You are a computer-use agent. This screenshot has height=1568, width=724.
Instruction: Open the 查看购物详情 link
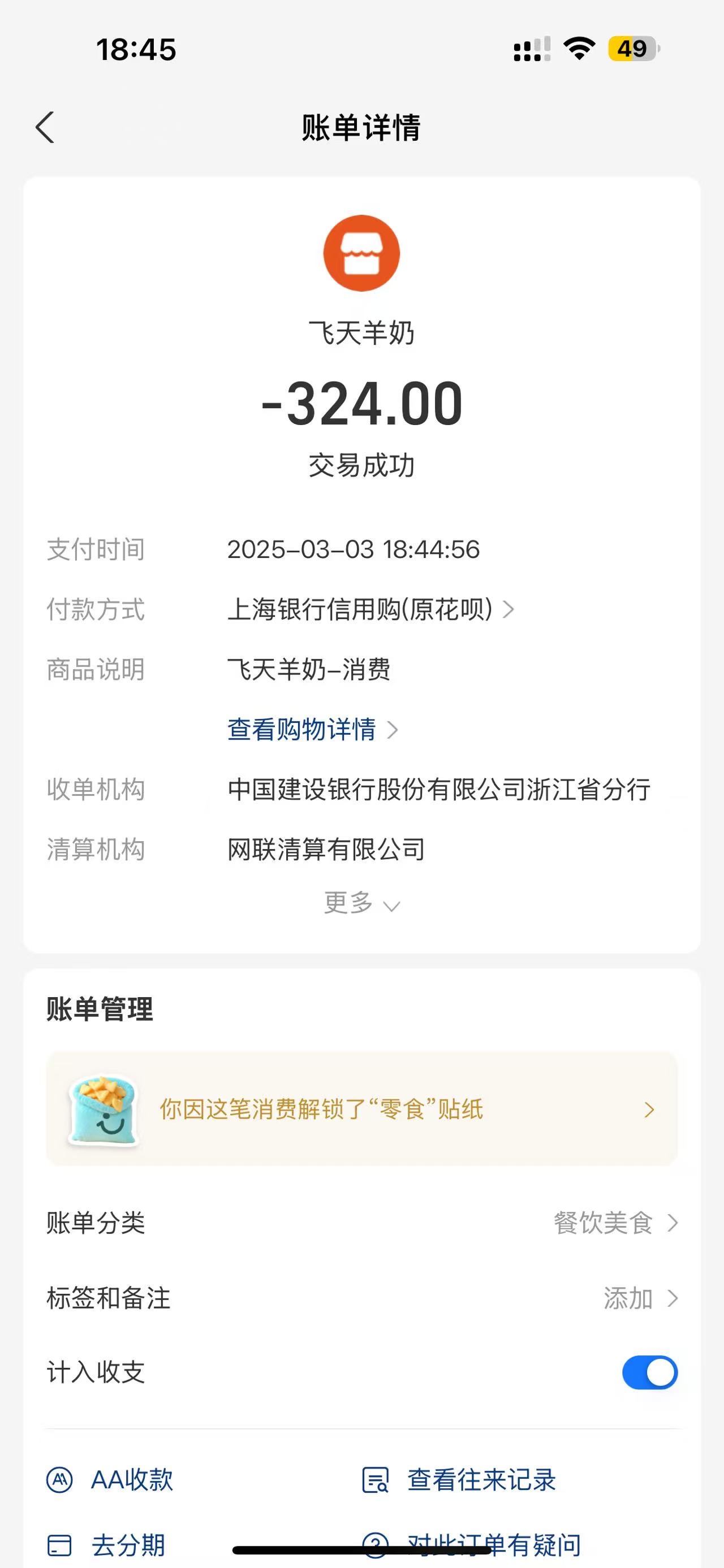(312, 729)
